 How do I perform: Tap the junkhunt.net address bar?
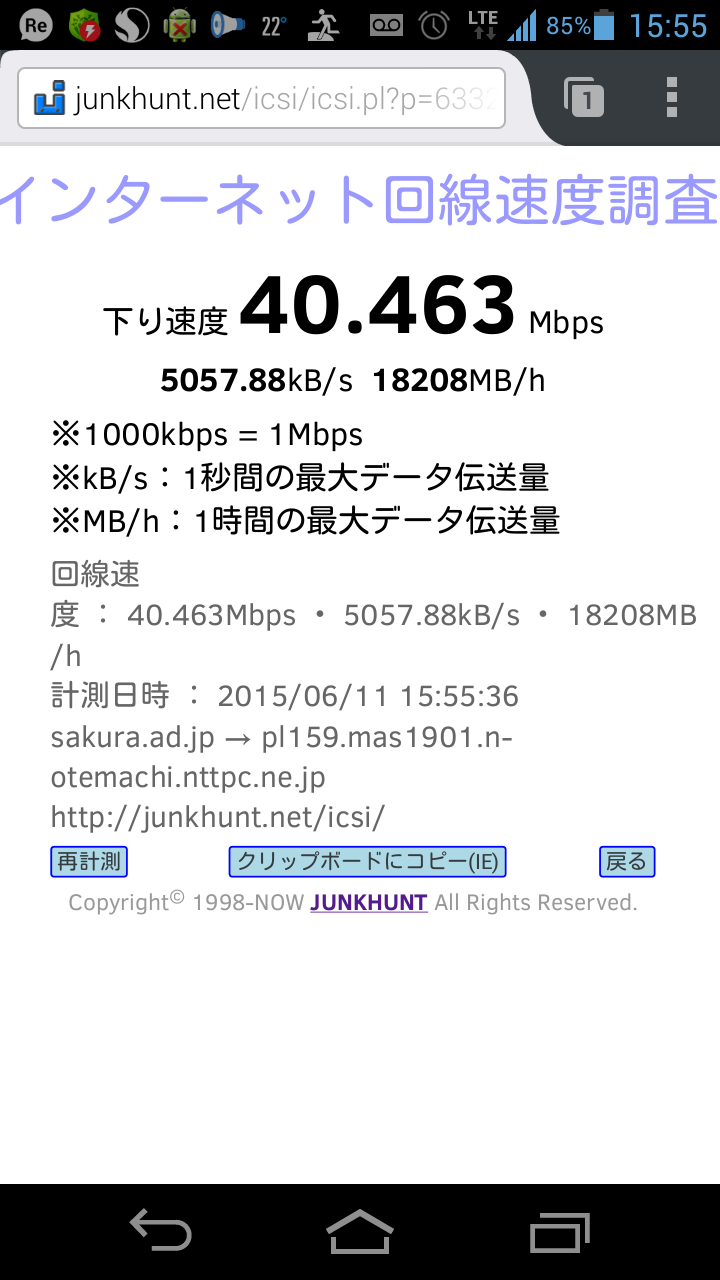click(x=262, y=100)
